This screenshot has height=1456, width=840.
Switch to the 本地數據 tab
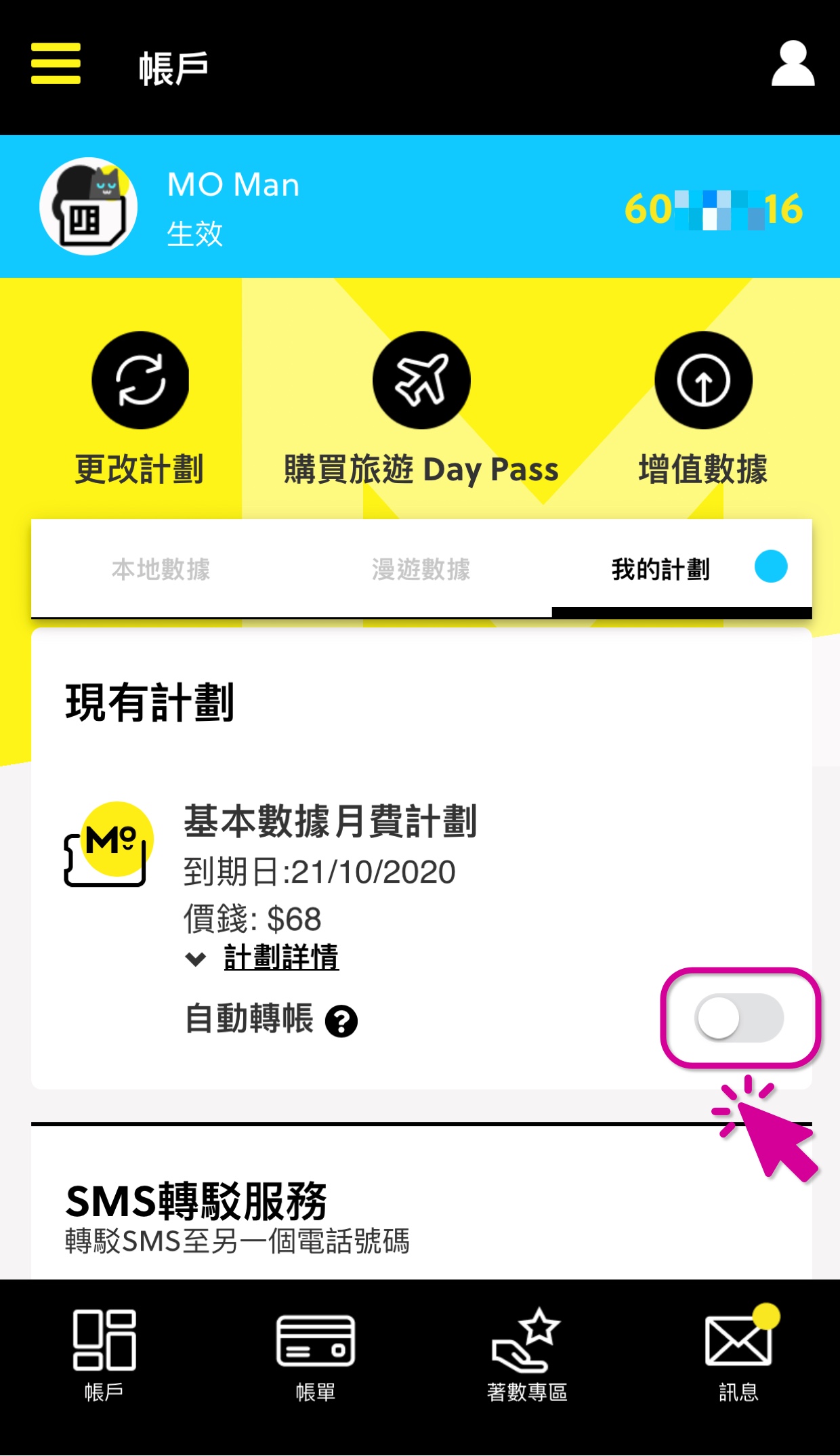click(161, 569)
